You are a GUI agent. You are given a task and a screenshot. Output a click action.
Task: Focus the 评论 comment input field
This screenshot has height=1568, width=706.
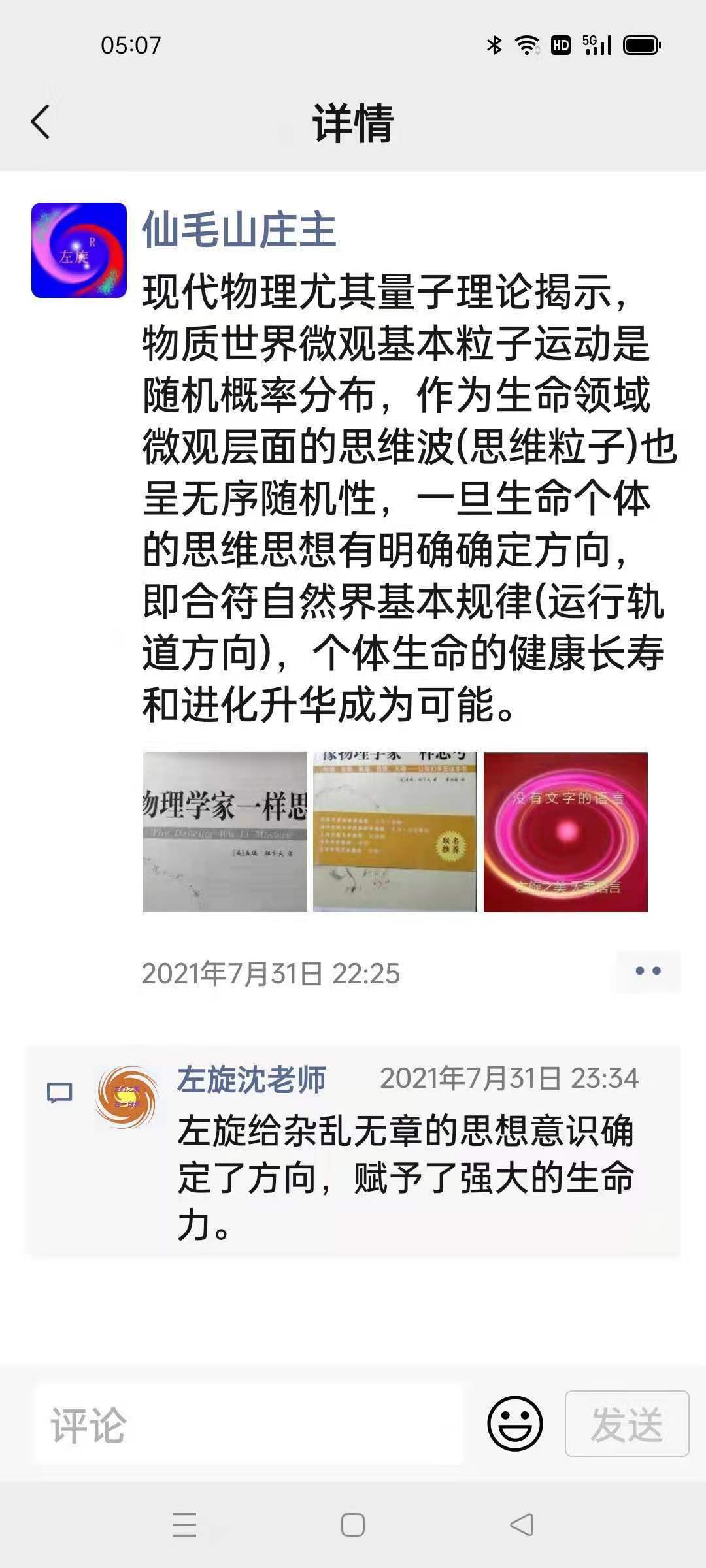pyautogui.click(x=248, y=1424)
